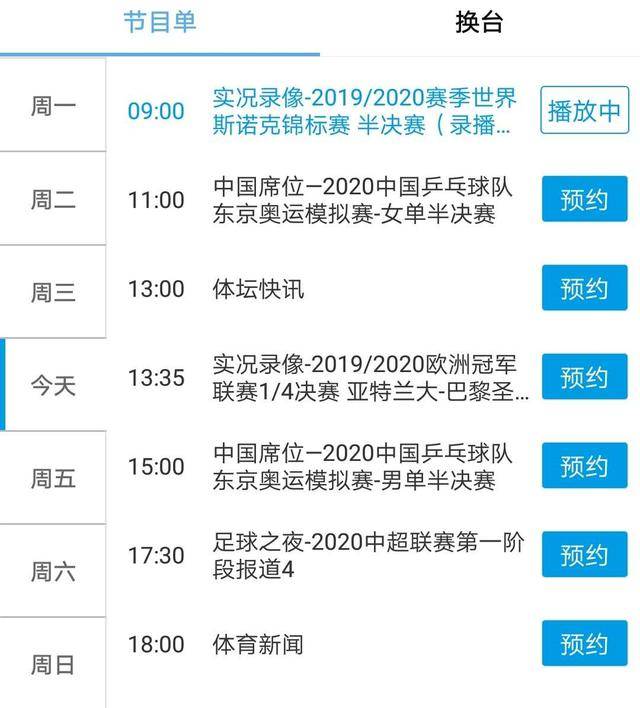Viewport: 640px width, 708px height.
Task: Tap 播放中 for the 09:00 snooker program
Action: 584,110
